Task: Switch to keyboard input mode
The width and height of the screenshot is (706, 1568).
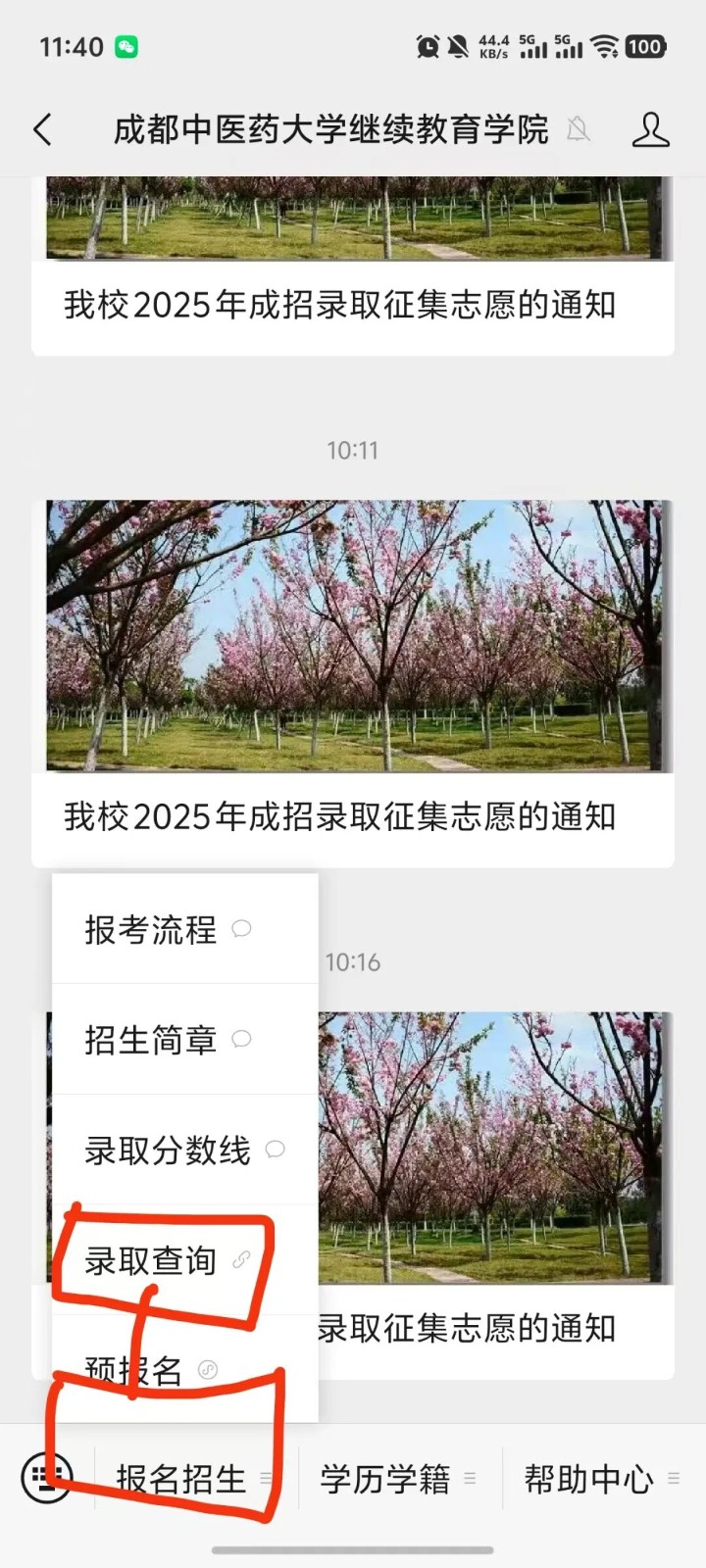Action: point(47,1477)
